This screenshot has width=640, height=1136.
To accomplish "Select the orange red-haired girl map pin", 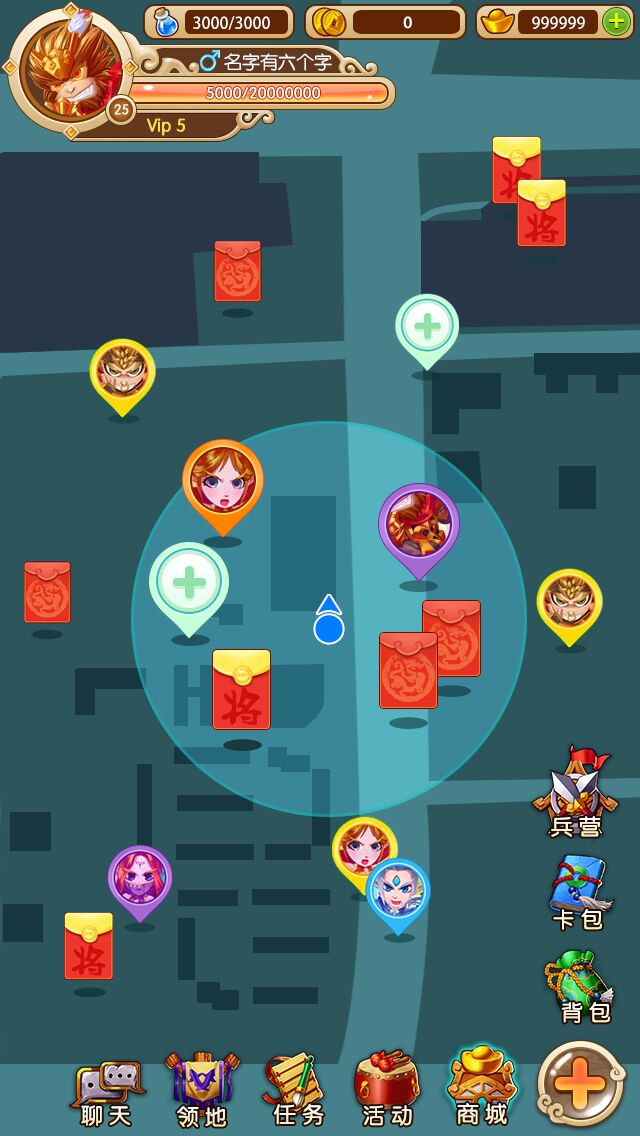I will click(223, 480).
